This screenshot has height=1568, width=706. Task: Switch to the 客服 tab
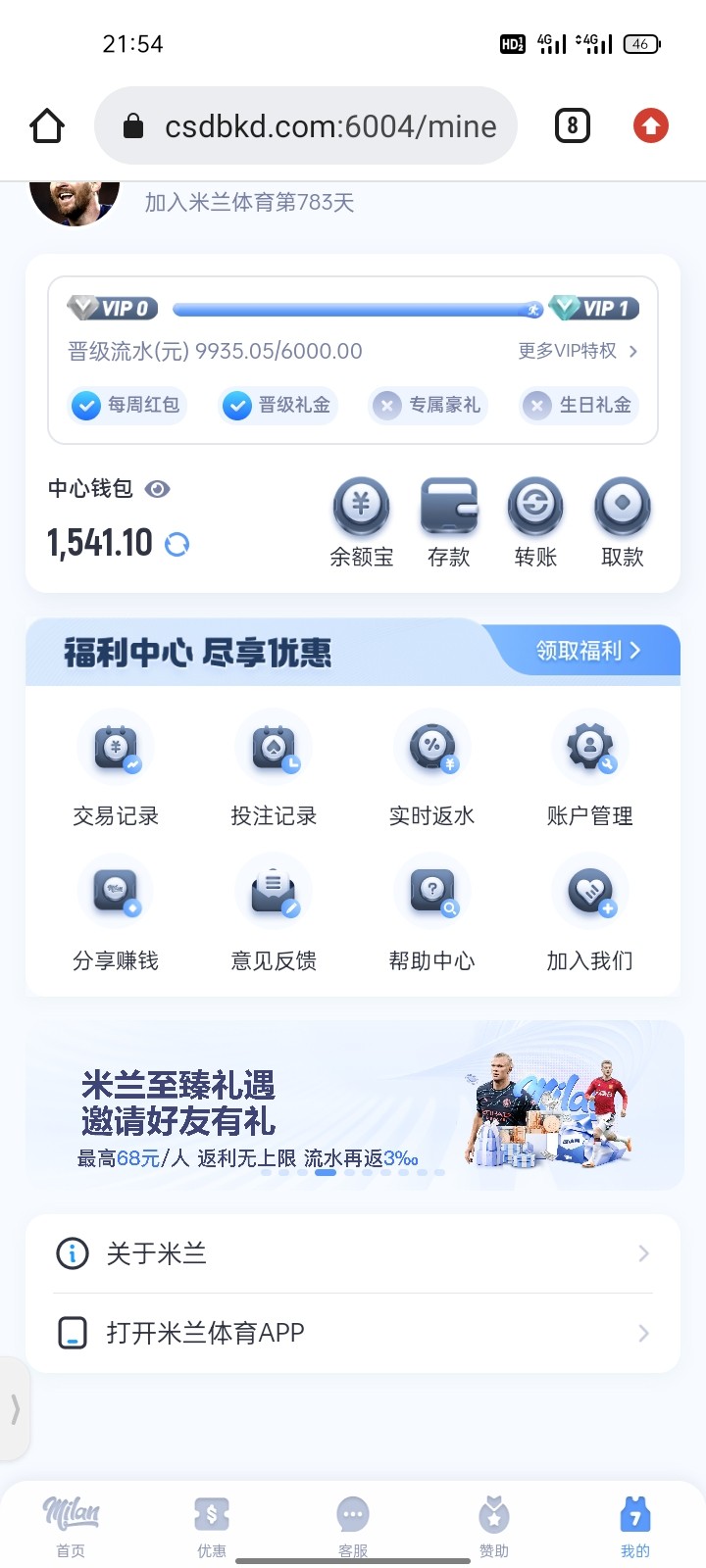(x=353, y=1526)
